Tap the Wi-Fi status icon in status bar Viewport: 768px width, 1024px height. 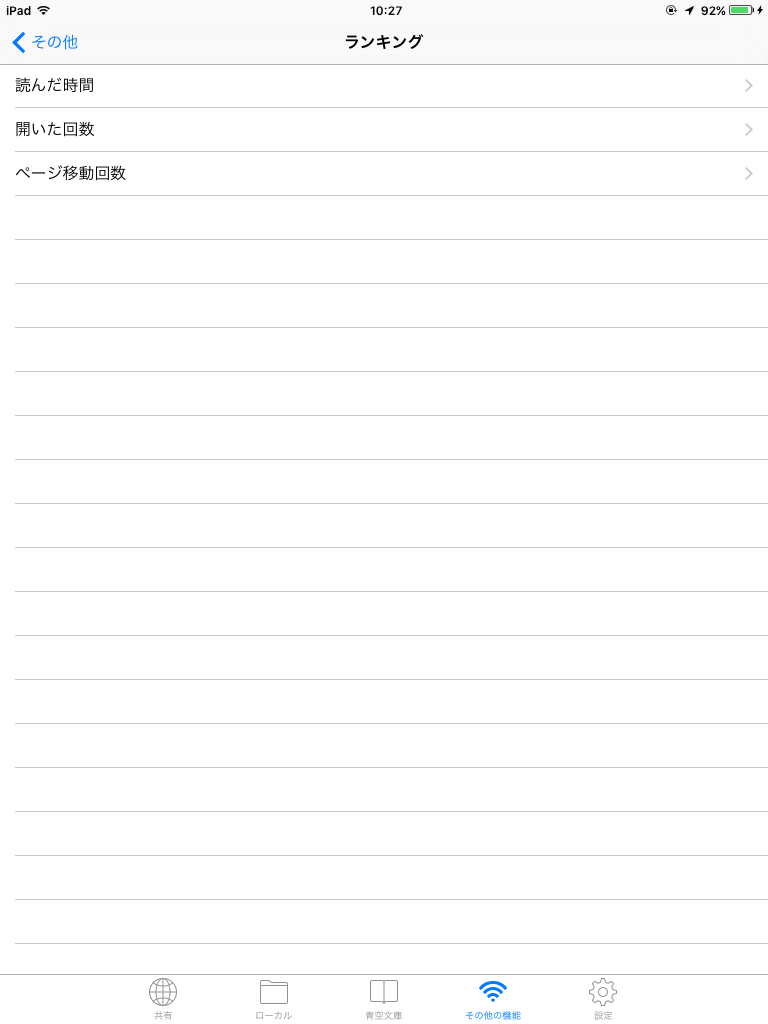[43, 11]
